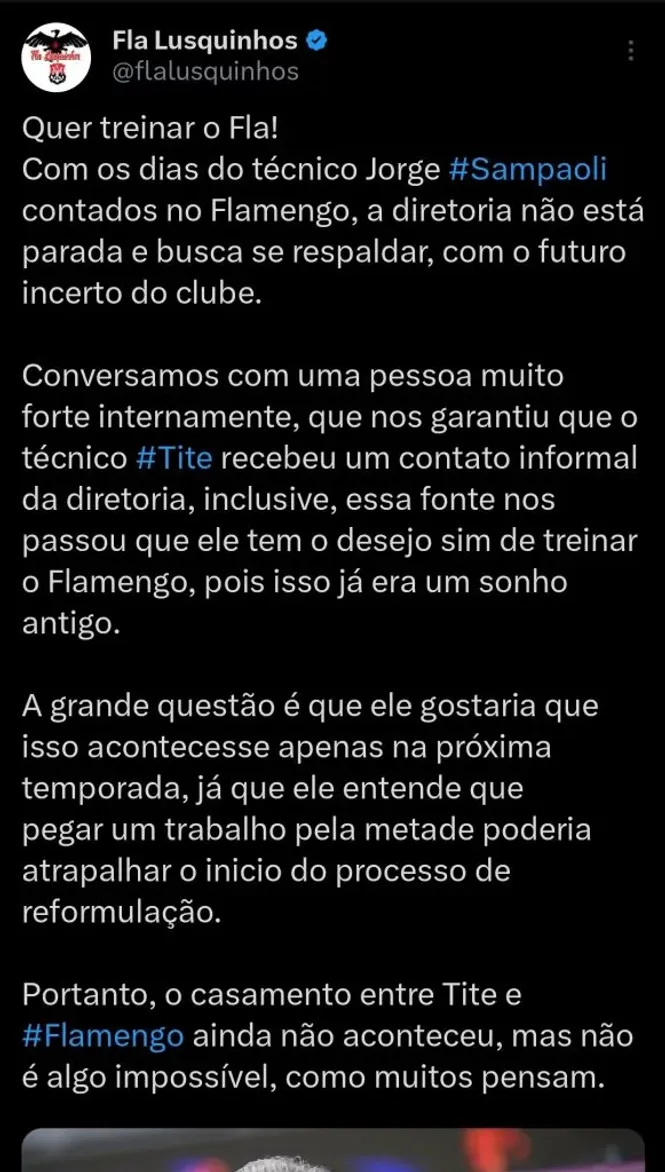Open the #Tite hashtag
This screenshot has width=665, height=1172.
pyautogui.click(x=175, y=458)
